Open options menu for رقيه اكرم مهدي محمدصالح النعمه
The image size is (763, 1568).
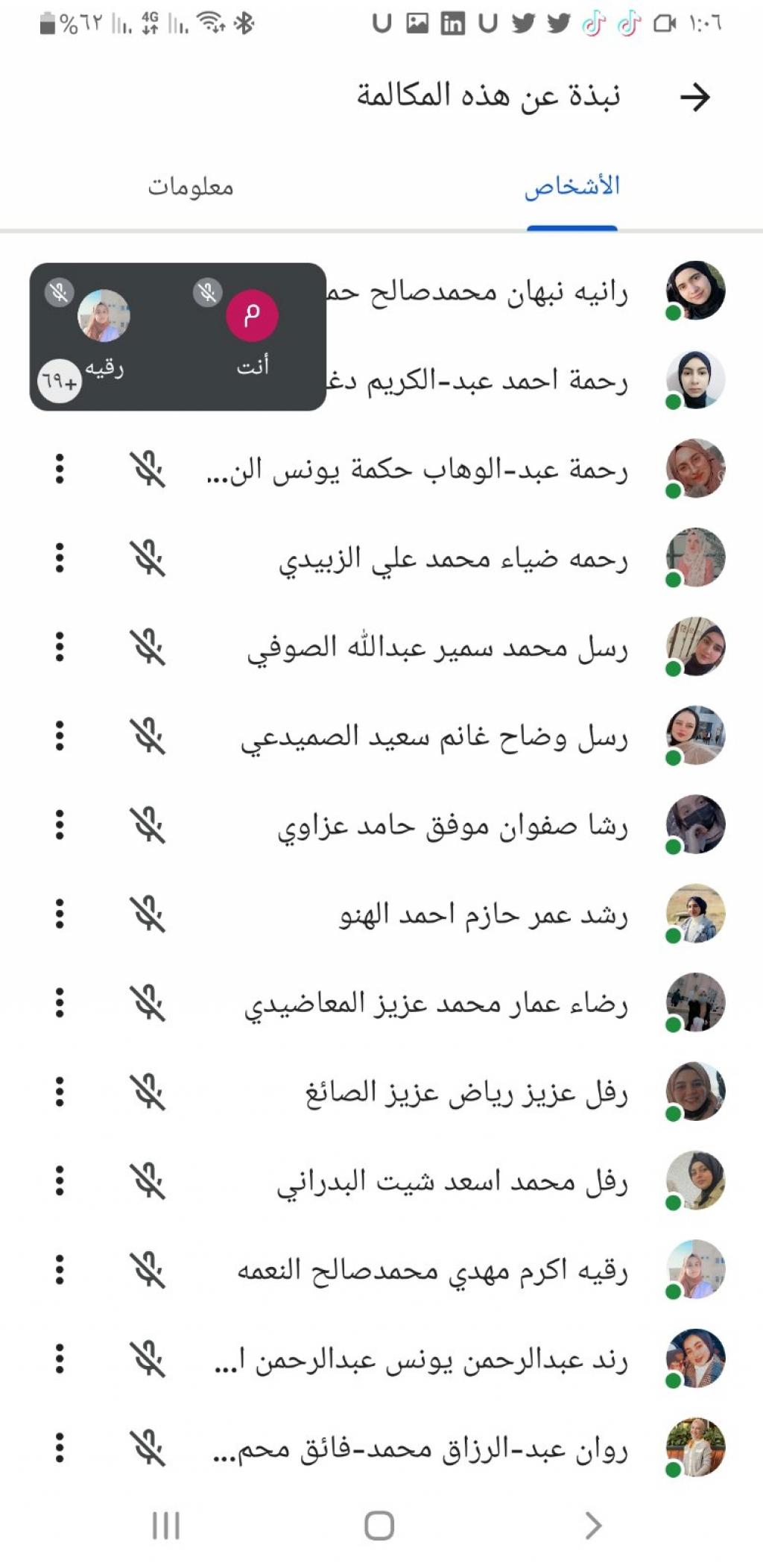pos(60,1270)
